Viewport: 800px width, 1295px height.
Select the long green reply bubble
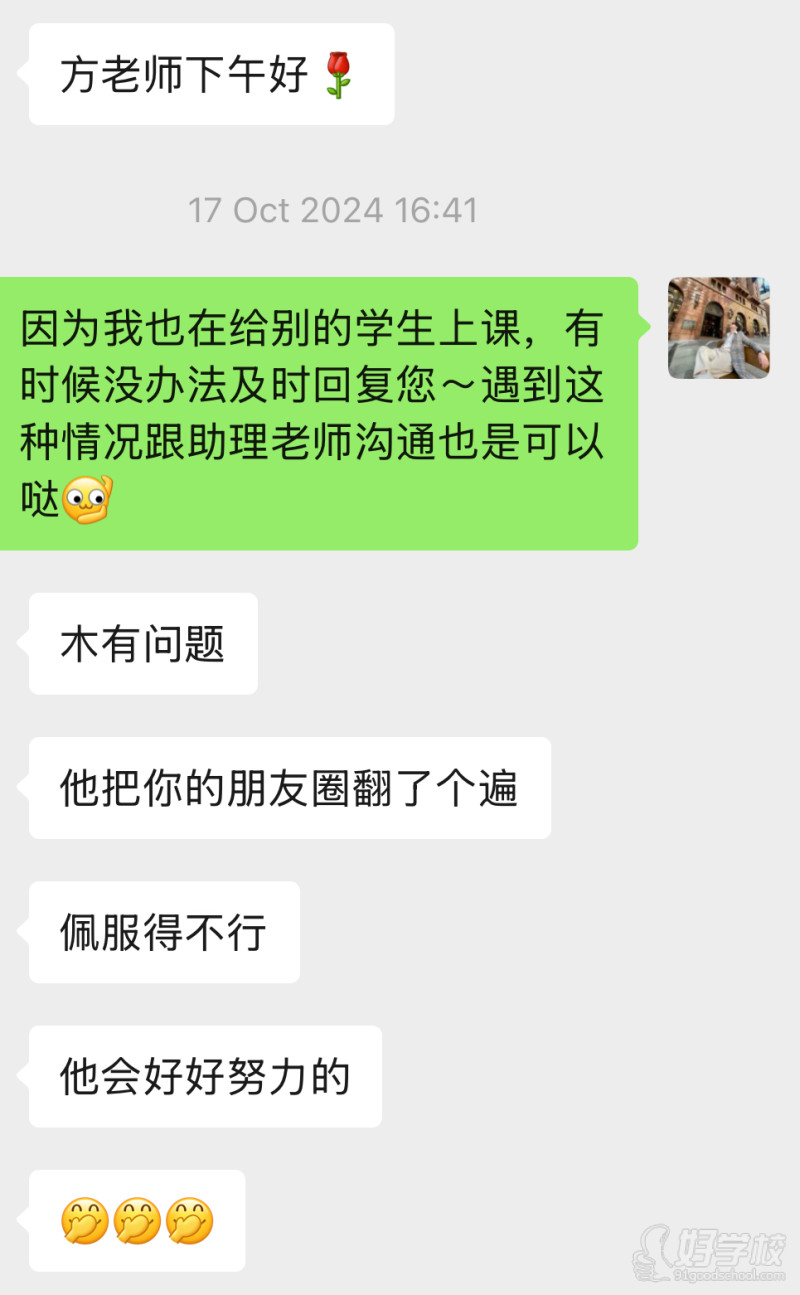pos(318,415)
